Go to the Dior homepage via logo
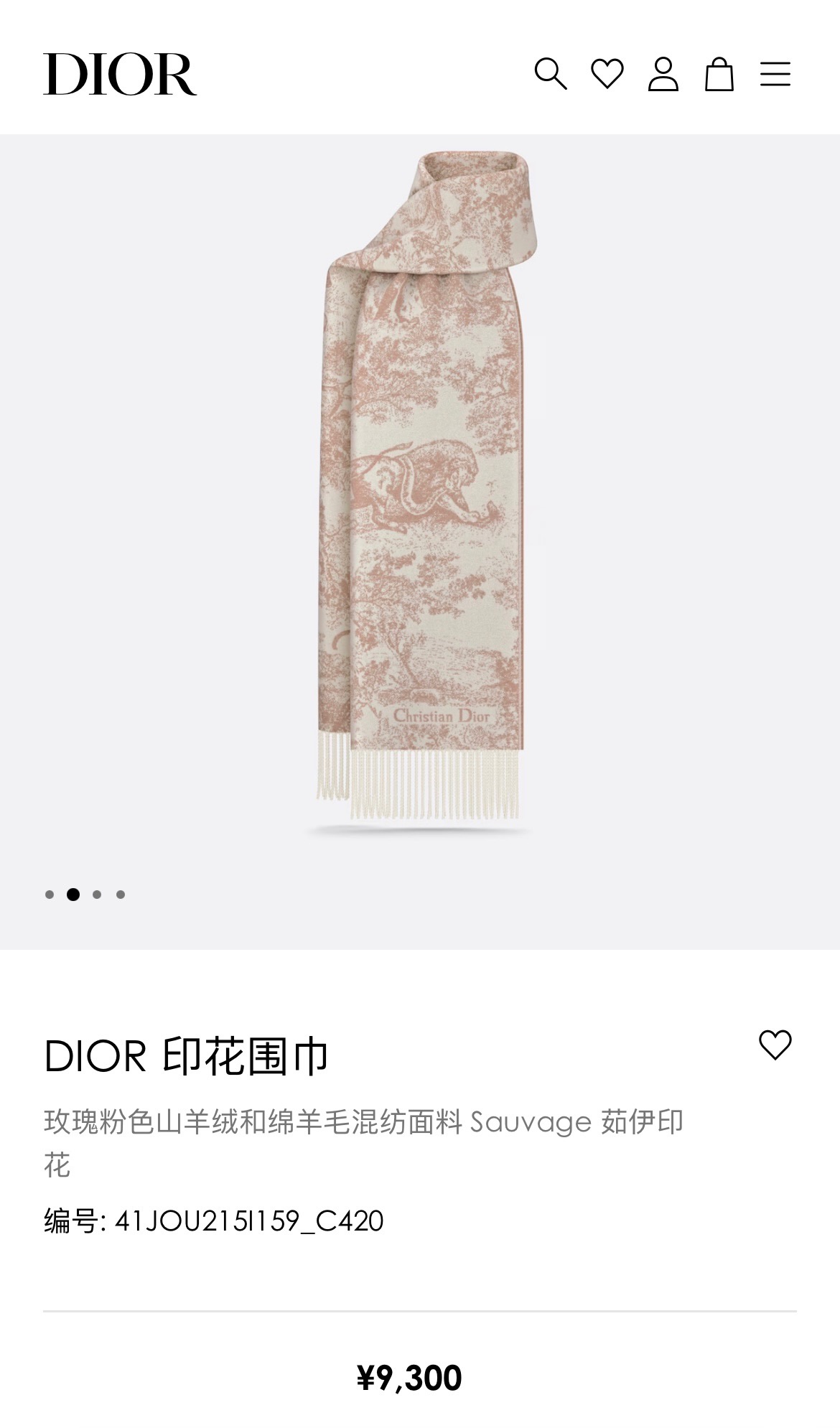 point(120,74)
